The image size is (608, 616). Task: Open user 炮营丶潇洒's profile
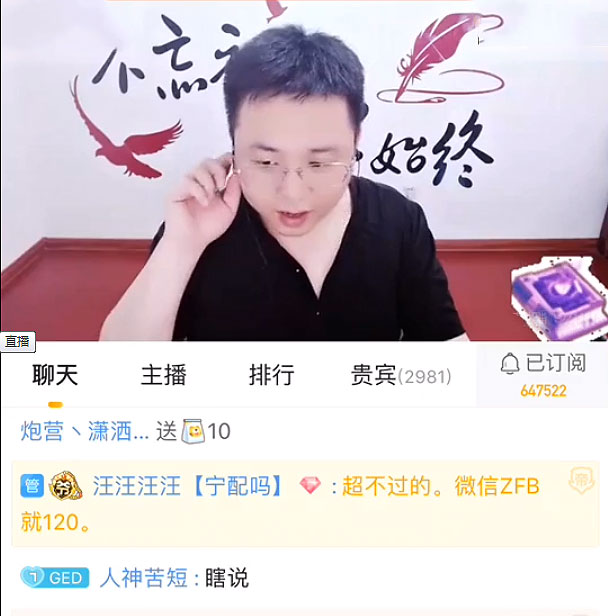click(x=84, y=431)
